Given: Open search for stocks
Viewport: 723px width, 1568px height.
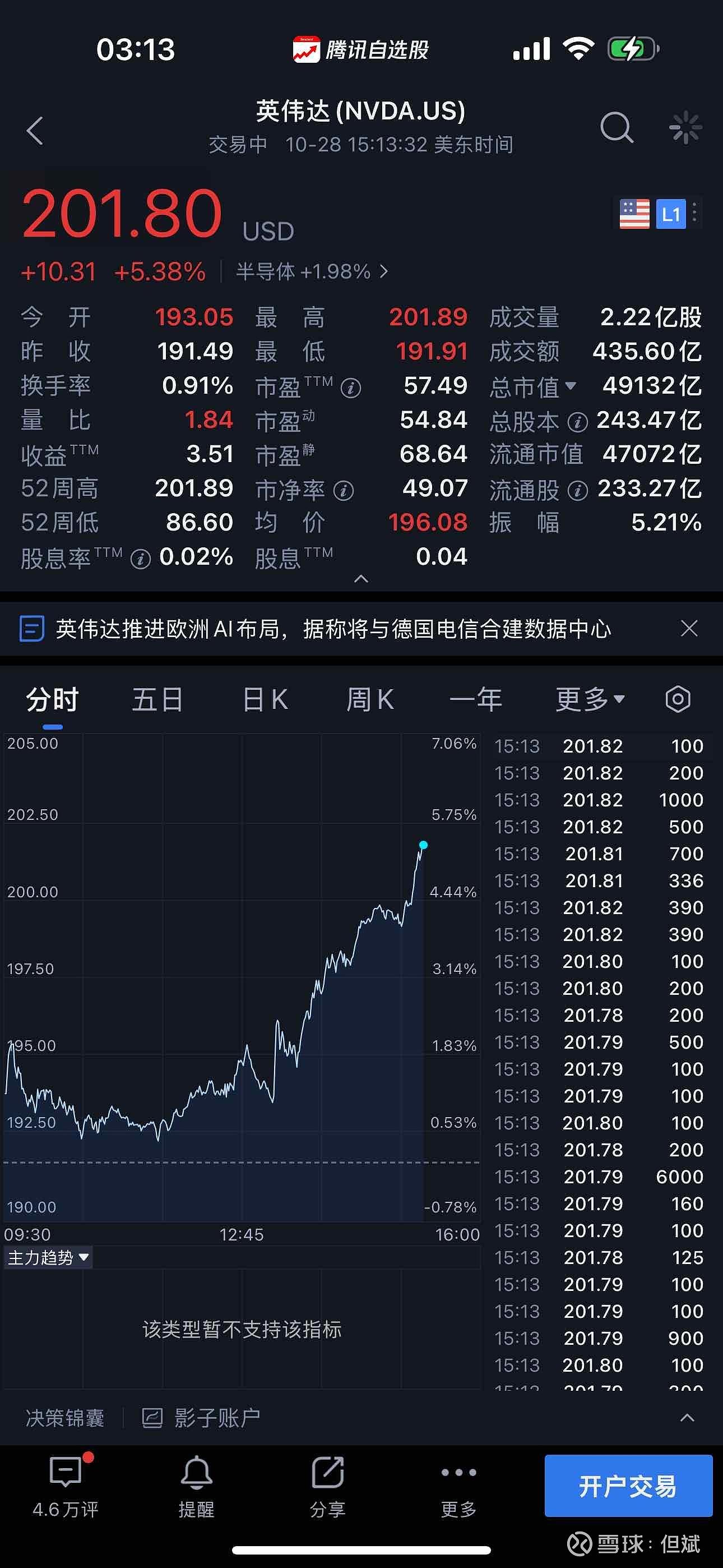Looking at the screenshot, I should 617,128.
